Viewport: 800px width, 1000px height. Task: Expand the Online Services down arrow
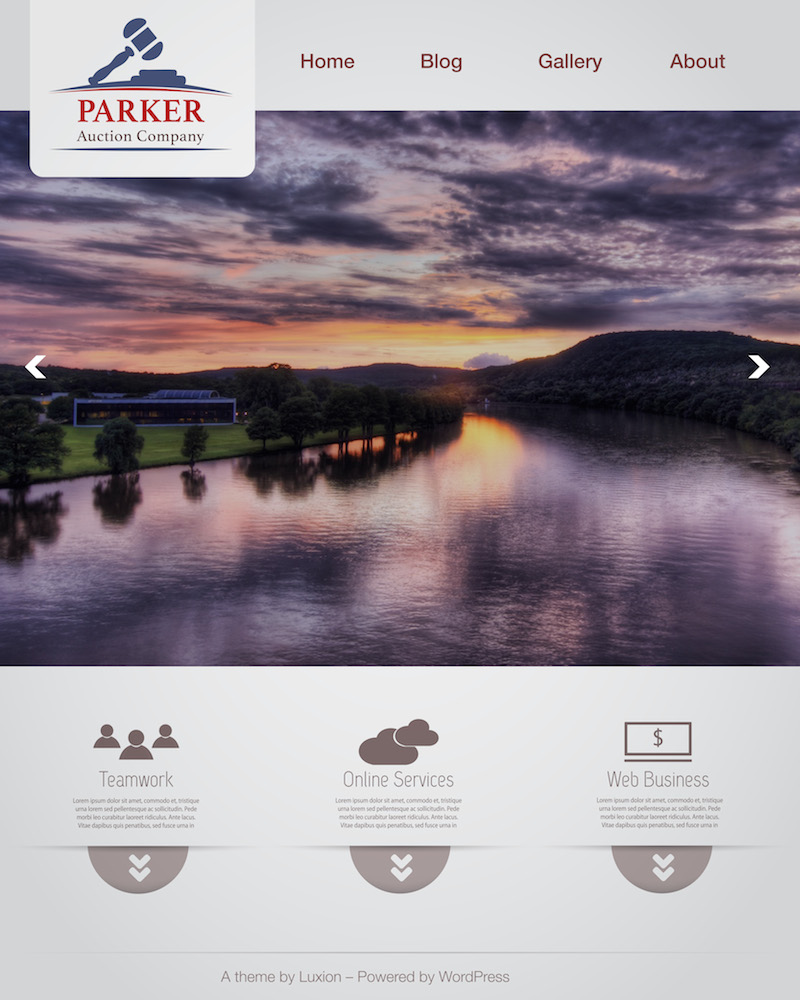point(400,867)
